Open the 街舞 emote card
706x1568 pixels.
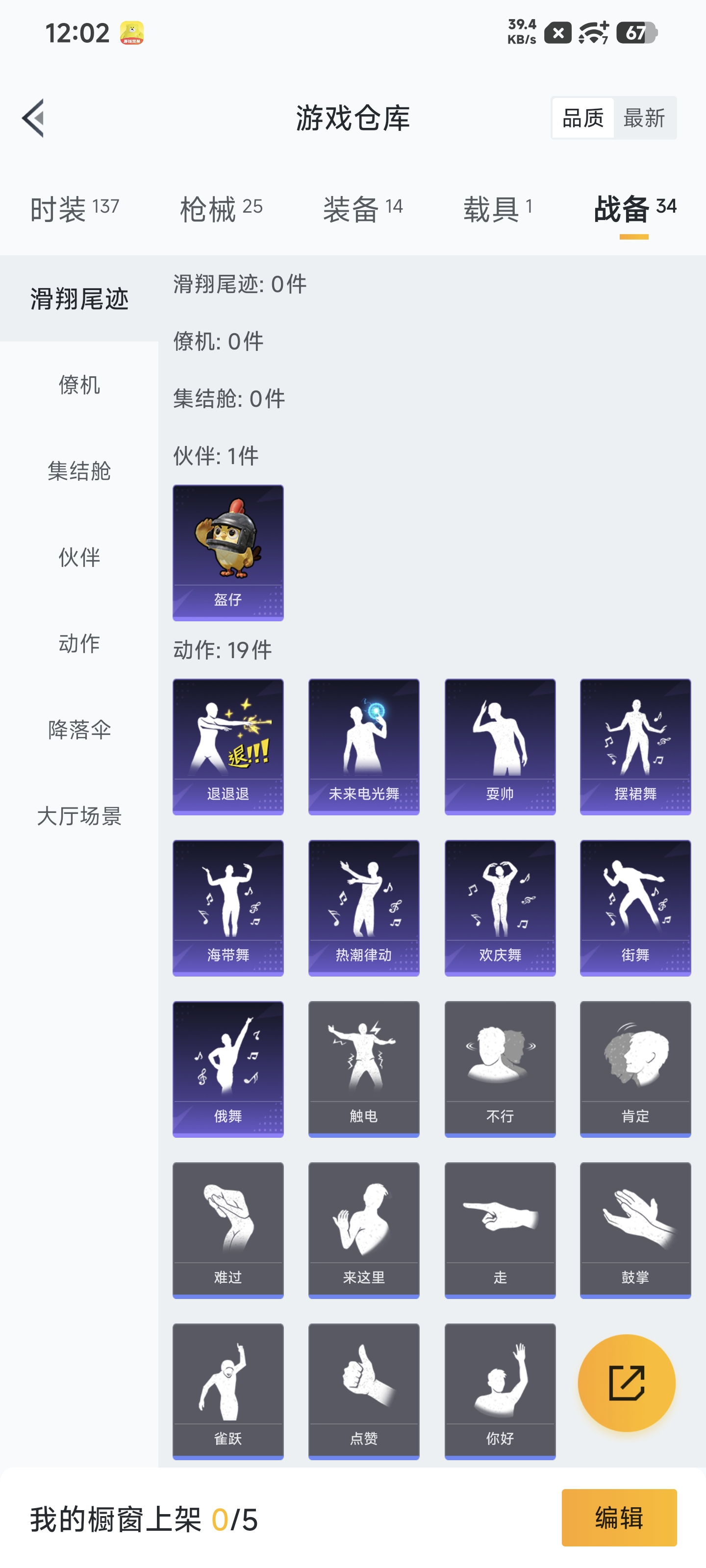(x=635, y=907)
